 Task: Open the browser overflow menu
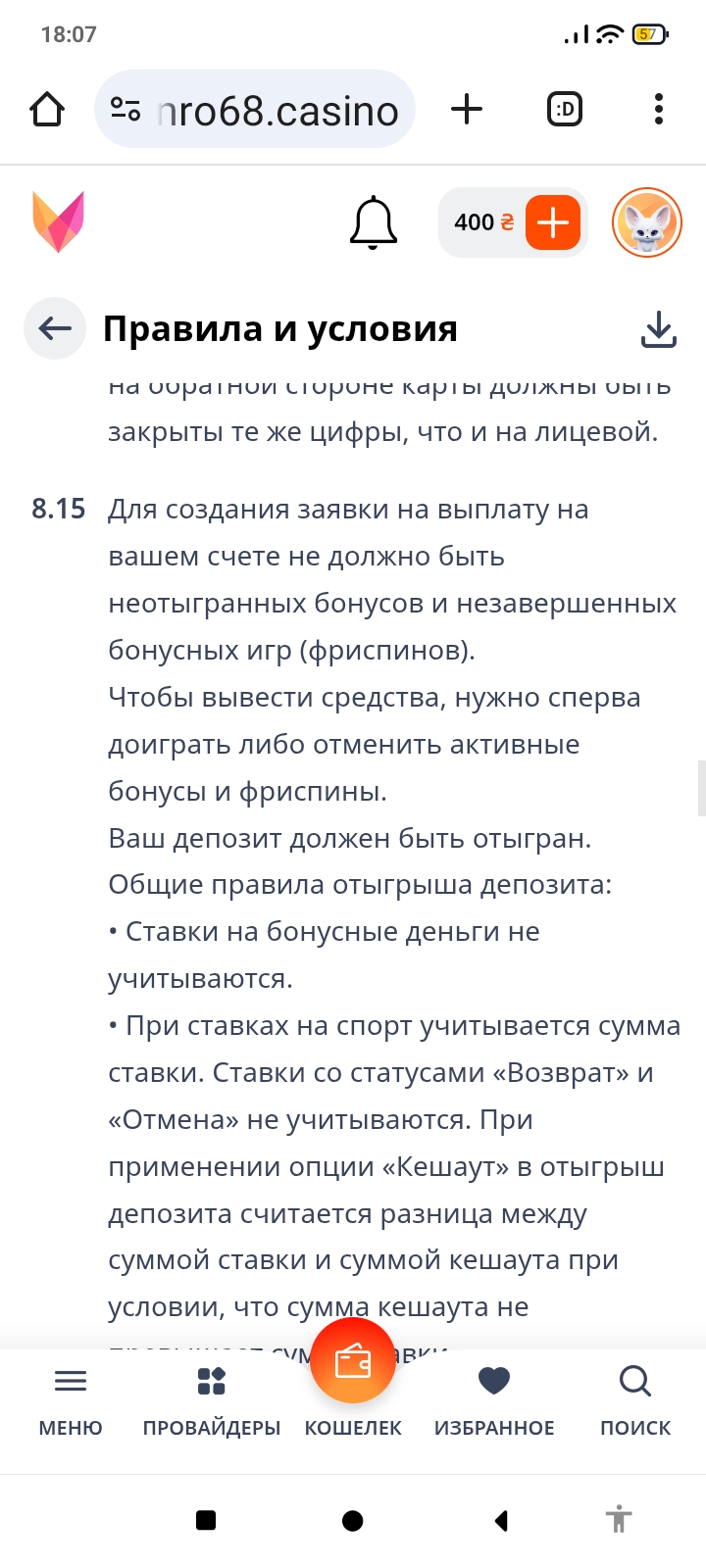pos(659,110)
